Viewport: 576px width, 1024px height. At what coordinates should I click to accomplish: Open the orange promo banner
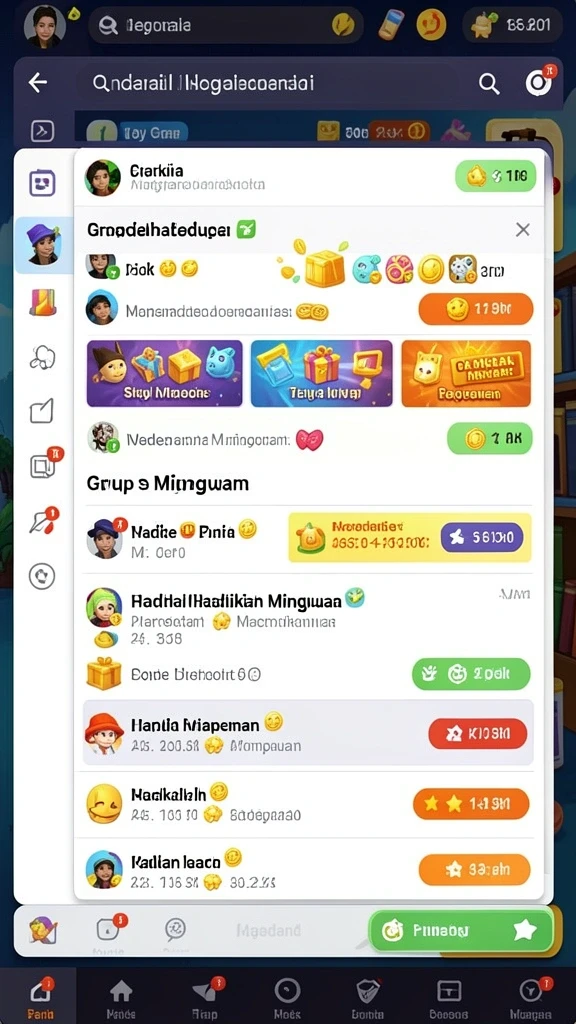pos(466,373)
